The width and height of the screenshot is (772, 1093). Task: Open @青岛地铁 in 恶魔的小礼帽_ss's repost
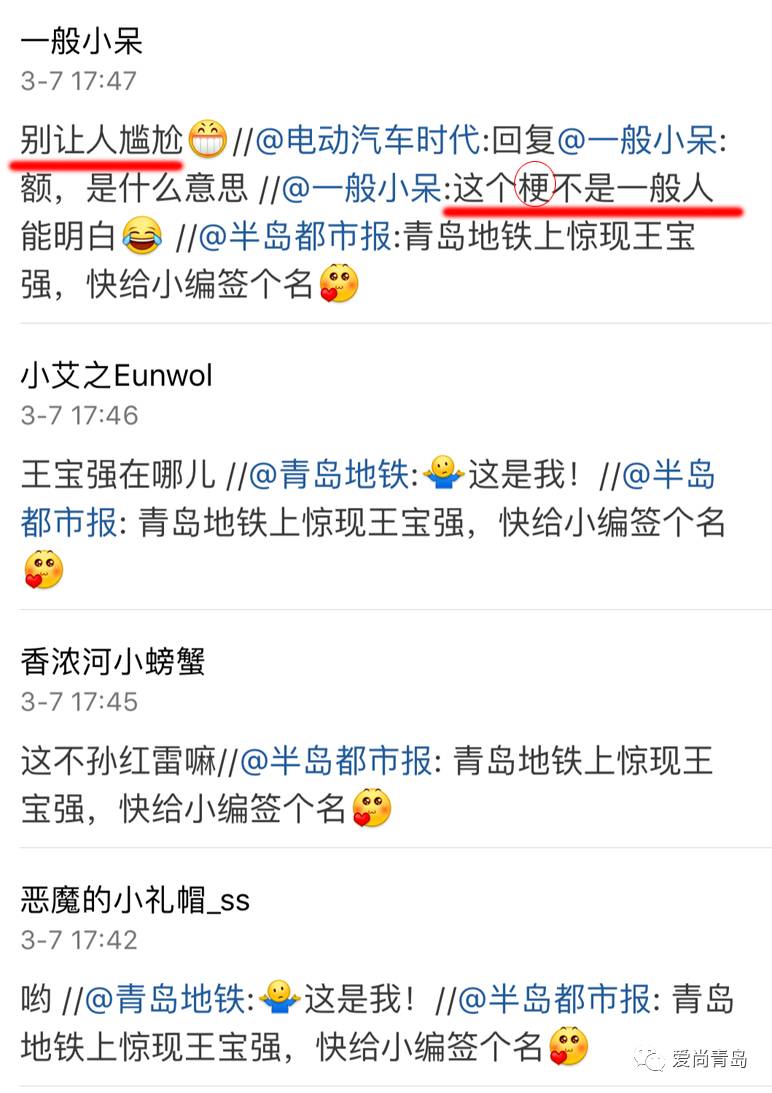165,999
